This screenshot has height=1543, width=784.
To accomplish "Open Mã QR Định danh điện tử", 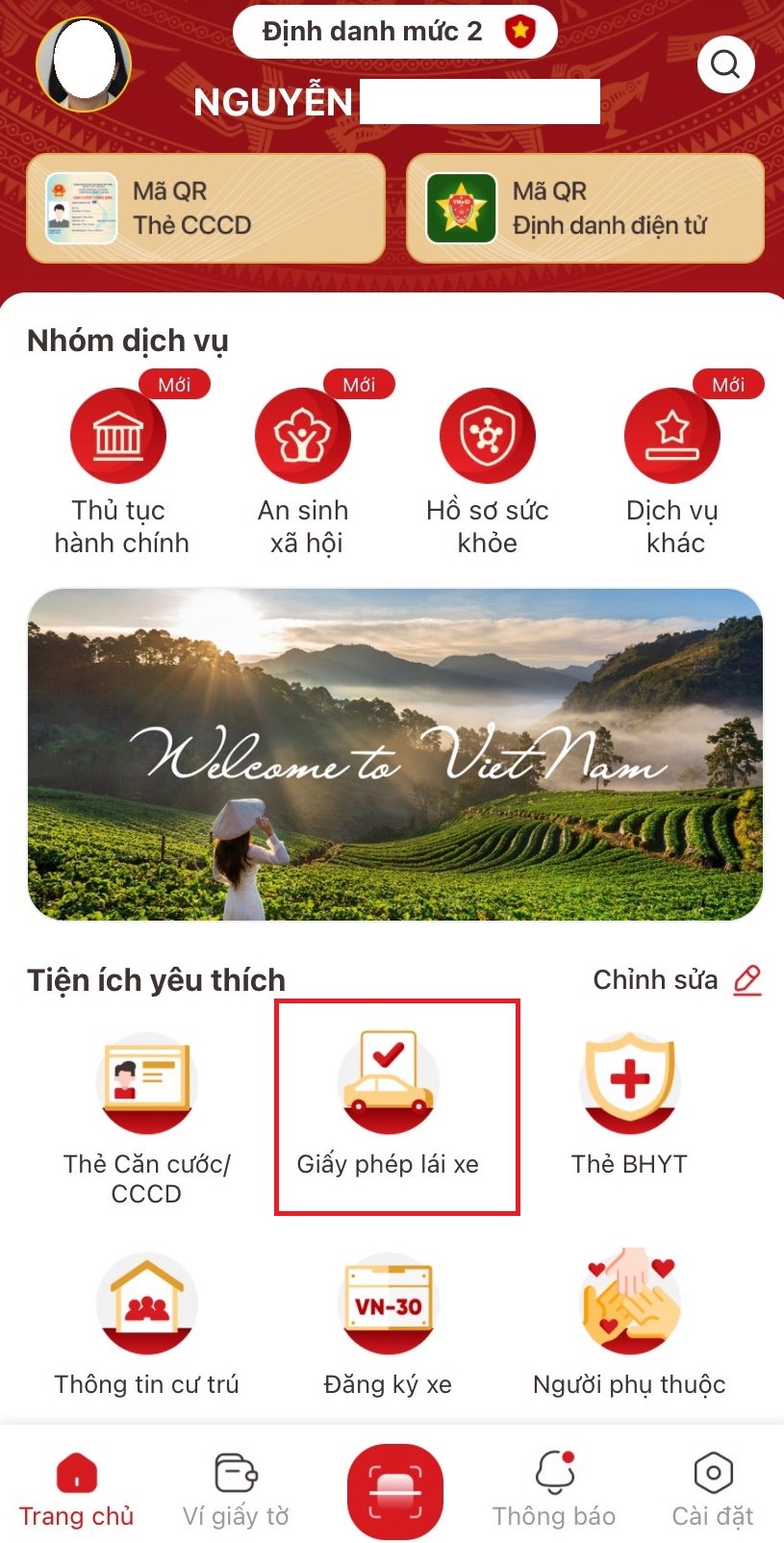I will point(585,208).
